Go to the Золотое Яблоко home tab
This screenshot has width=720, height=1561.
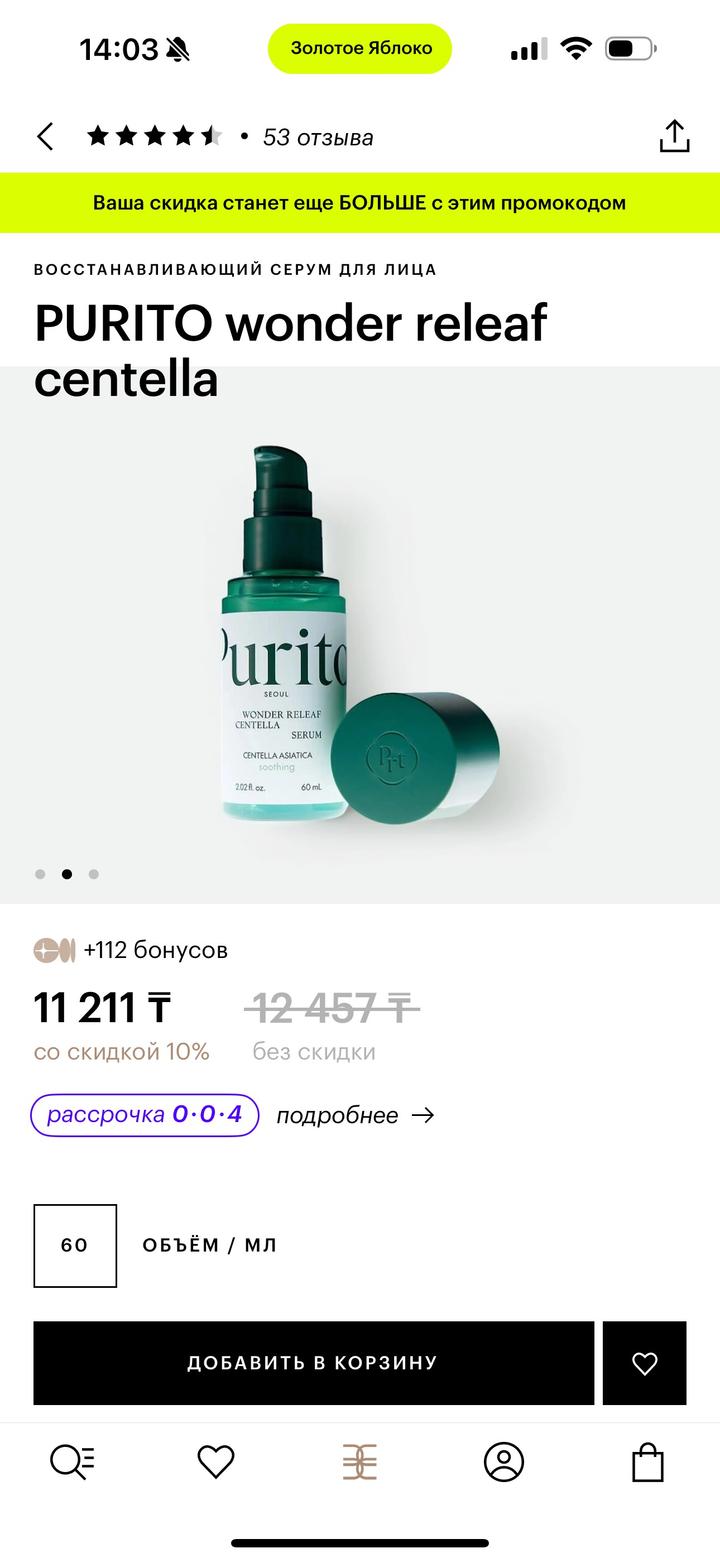tap(360, 1462)
